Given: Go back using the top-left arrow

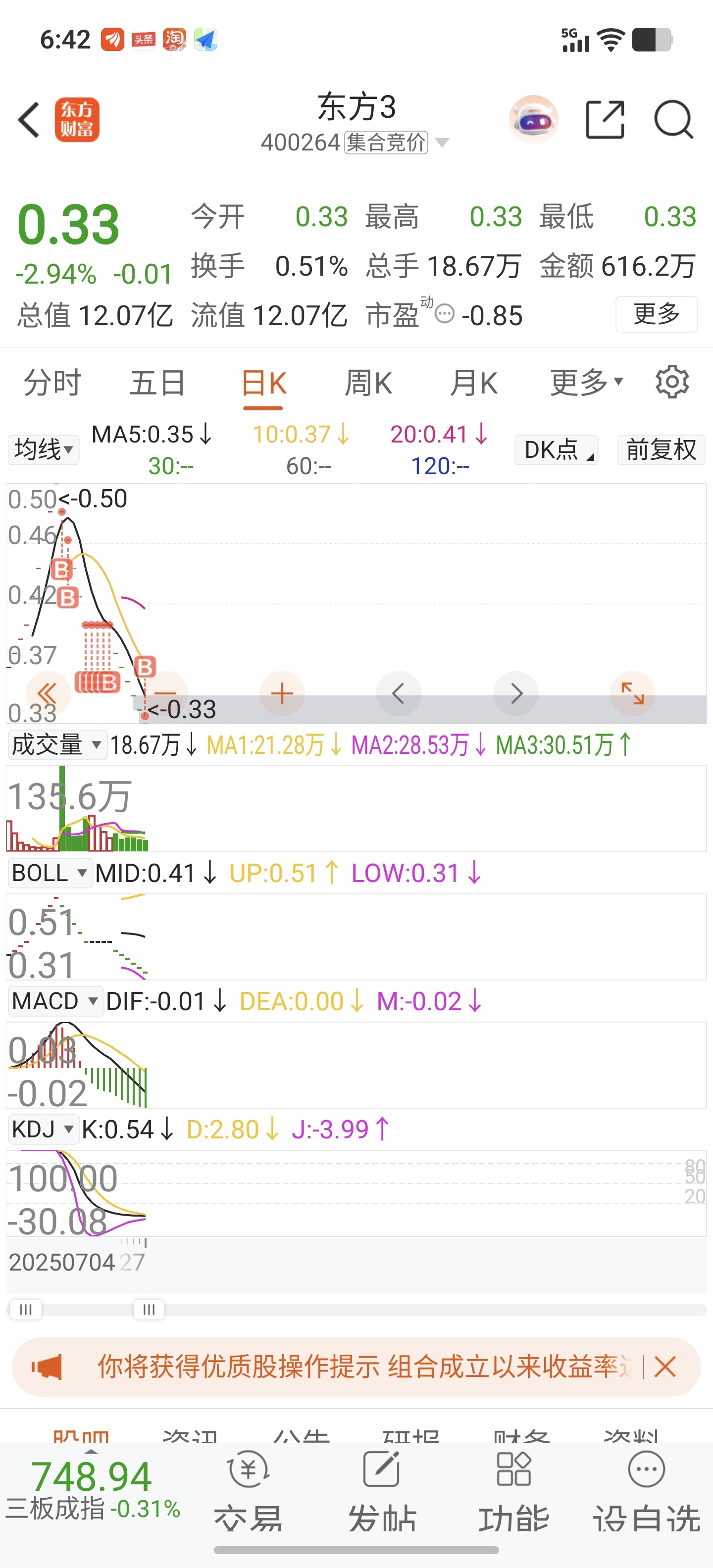Looking at the screenshot, I should (x=29, y=119).
